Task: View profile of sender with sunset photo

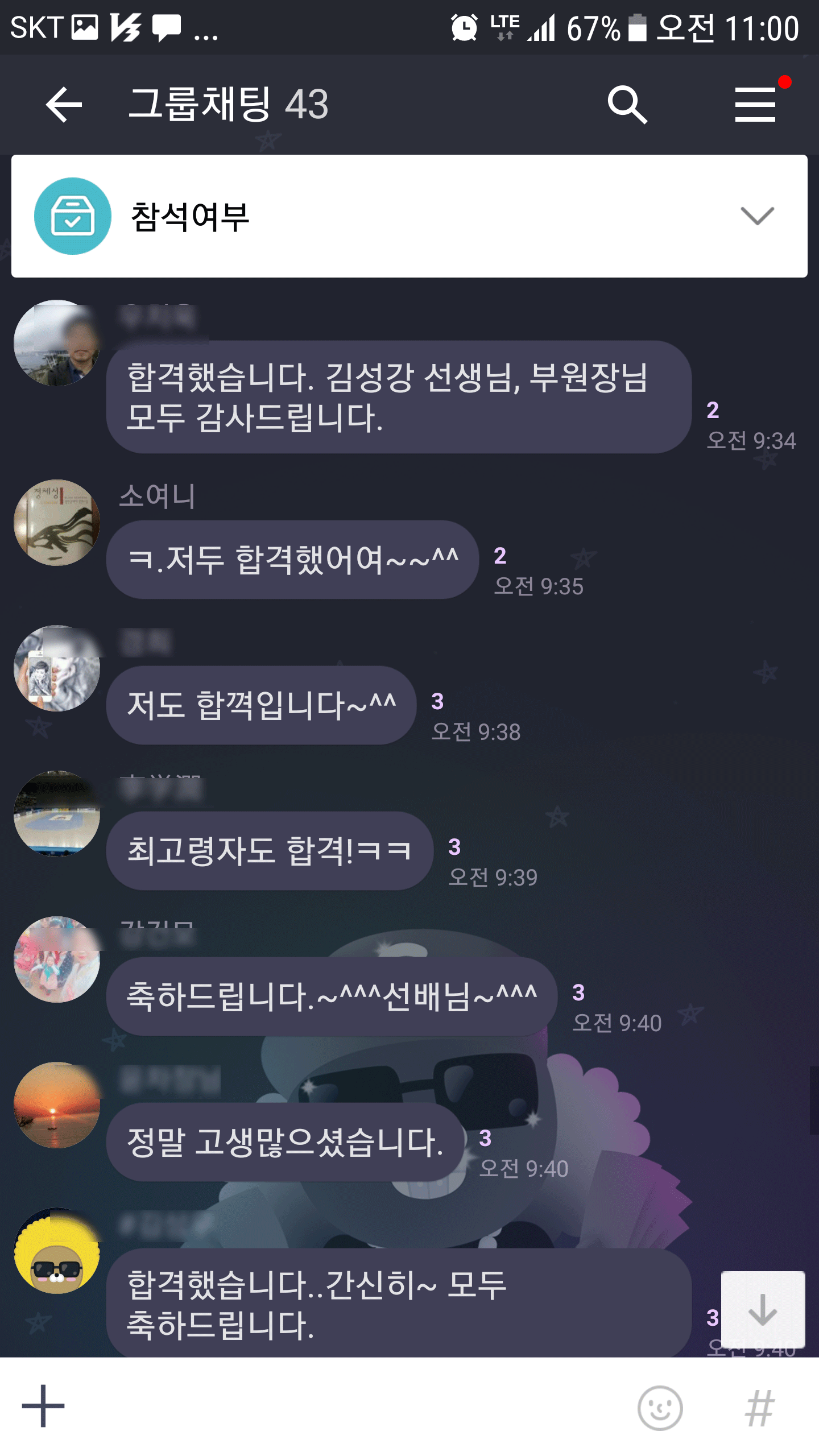Action: point(57,1105)
